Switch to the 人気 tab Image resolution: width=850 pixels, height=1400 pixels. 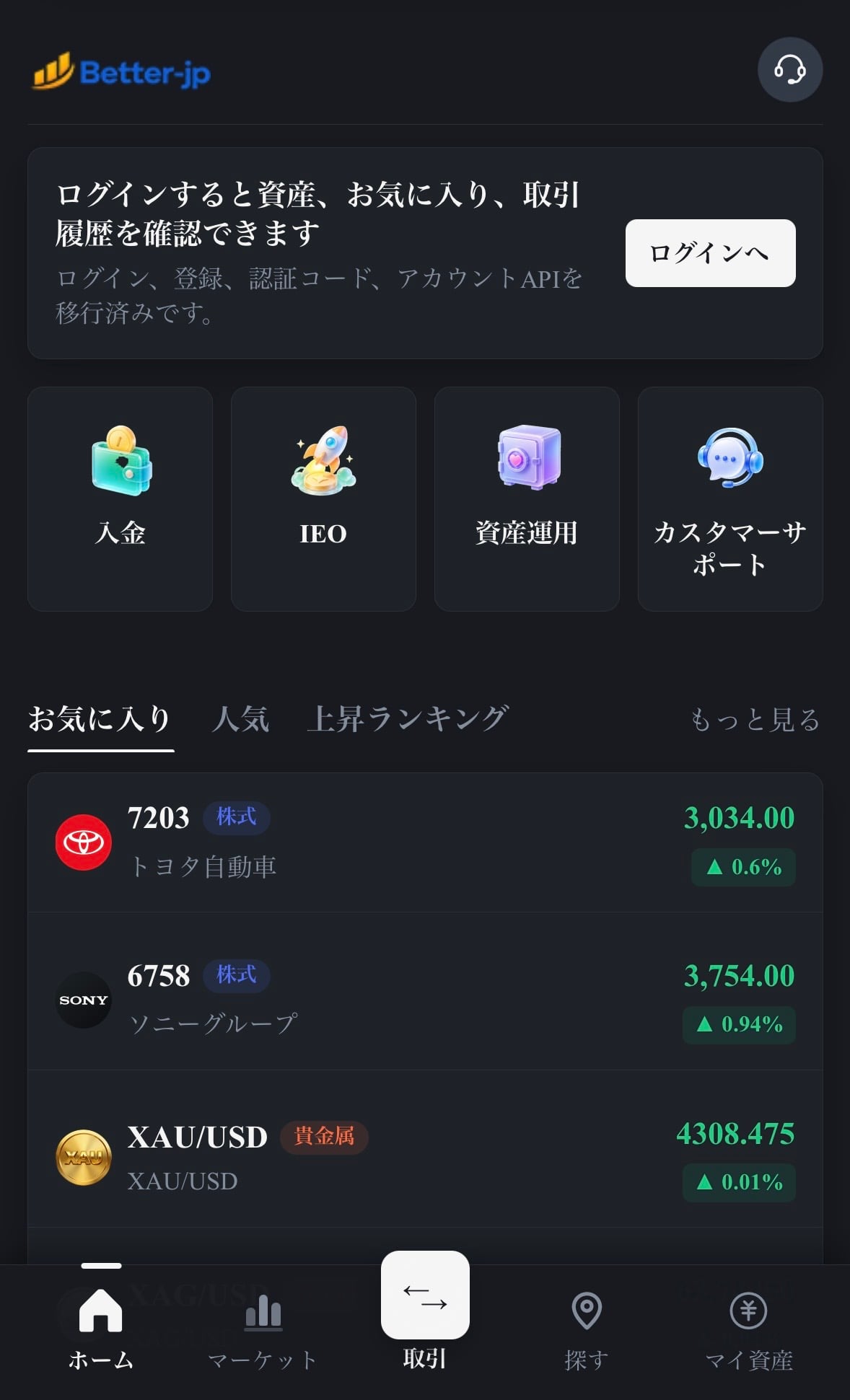tap(240, 719)
